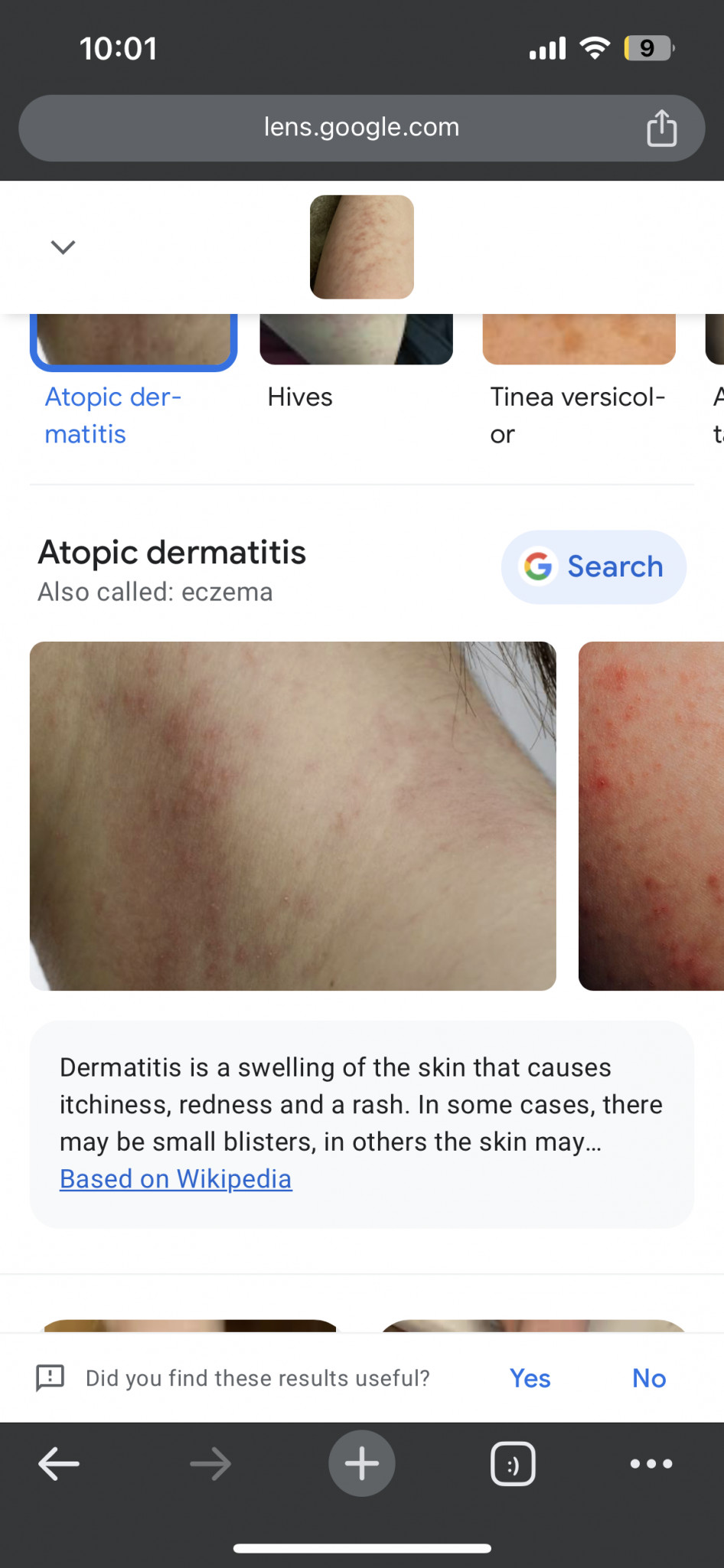Search Google for Atopic dermatitis
The width and height of the screenshot is (724, 1568).
tap(593, 567)
